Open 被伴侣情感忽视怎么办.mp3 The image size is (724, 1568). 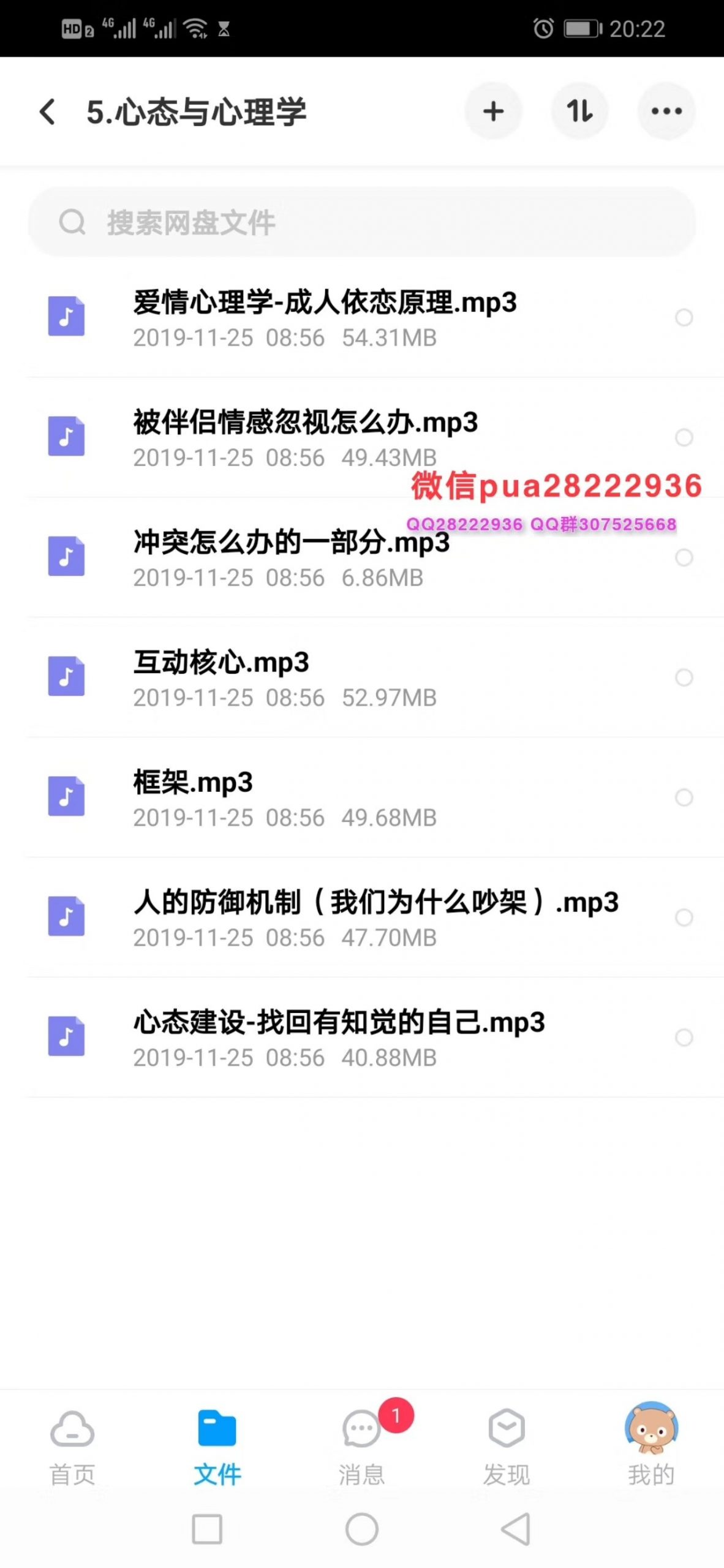361,437
